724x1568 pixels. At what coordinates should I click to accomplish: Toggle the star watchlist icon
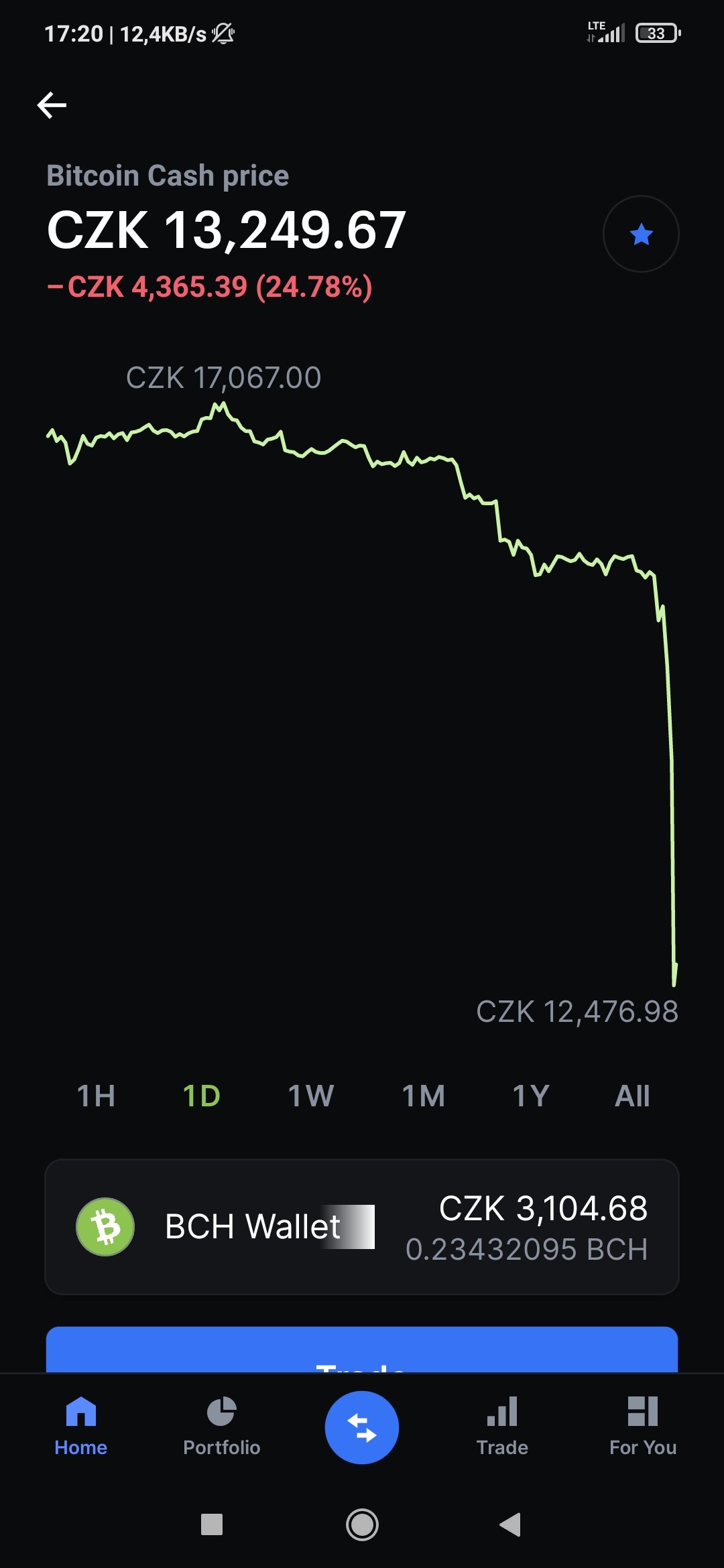(641, 234)
